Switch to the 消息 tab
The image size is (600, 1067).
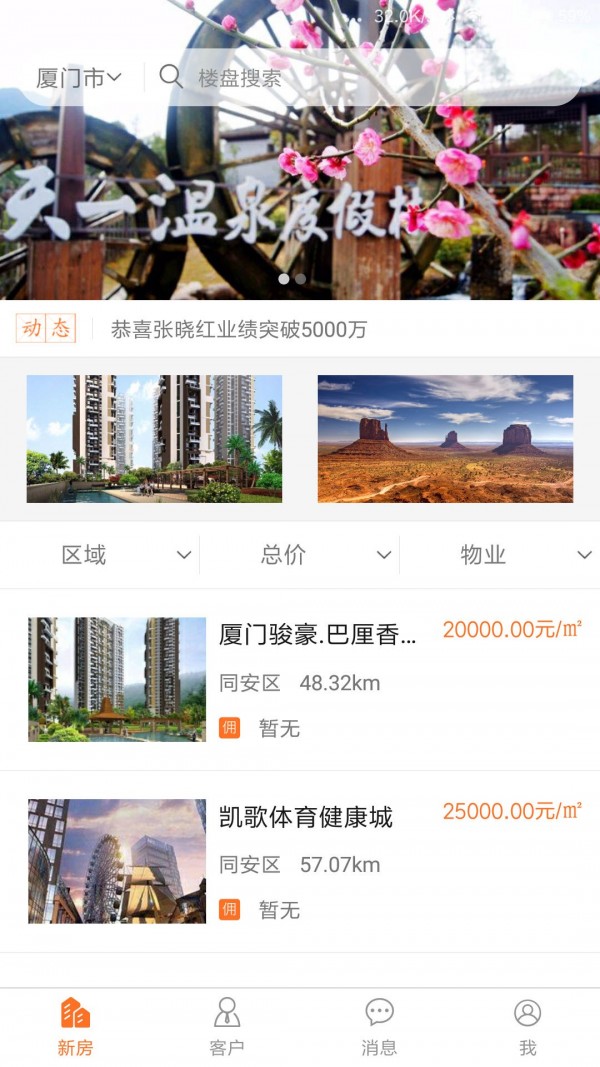[379, 1026]
